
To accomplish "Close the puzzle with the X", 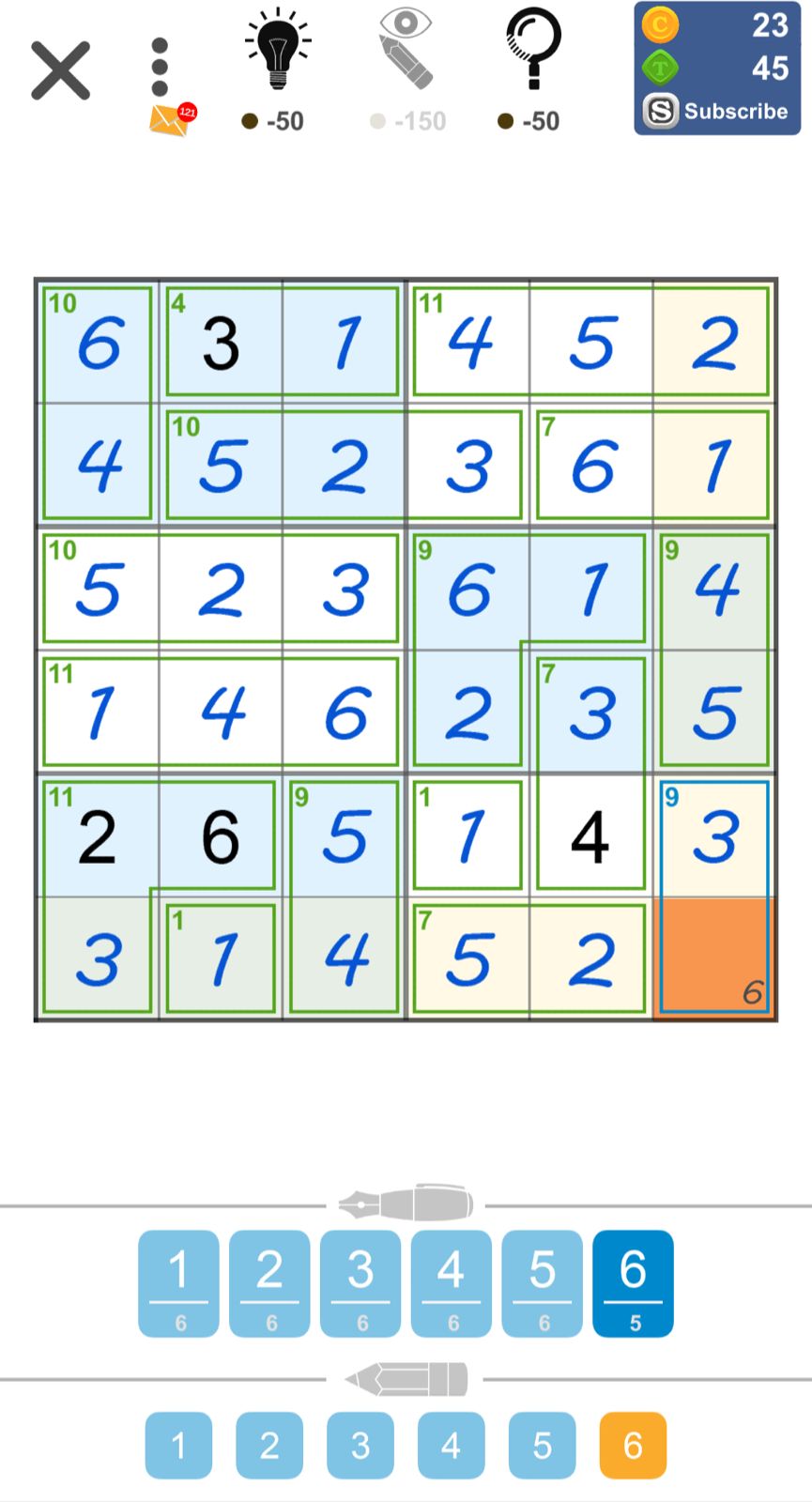I will point(60,70).
